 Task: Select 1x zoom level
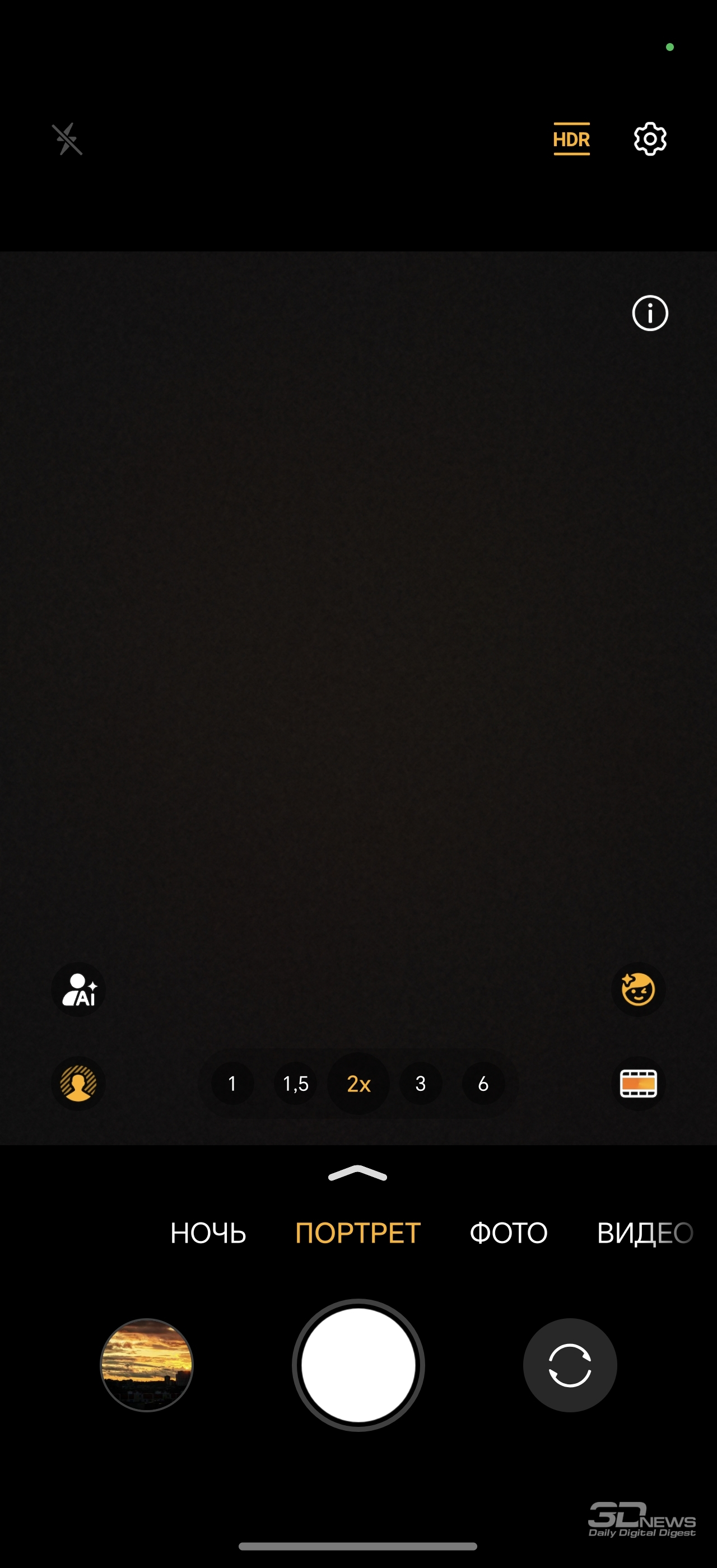(232, 1084)
